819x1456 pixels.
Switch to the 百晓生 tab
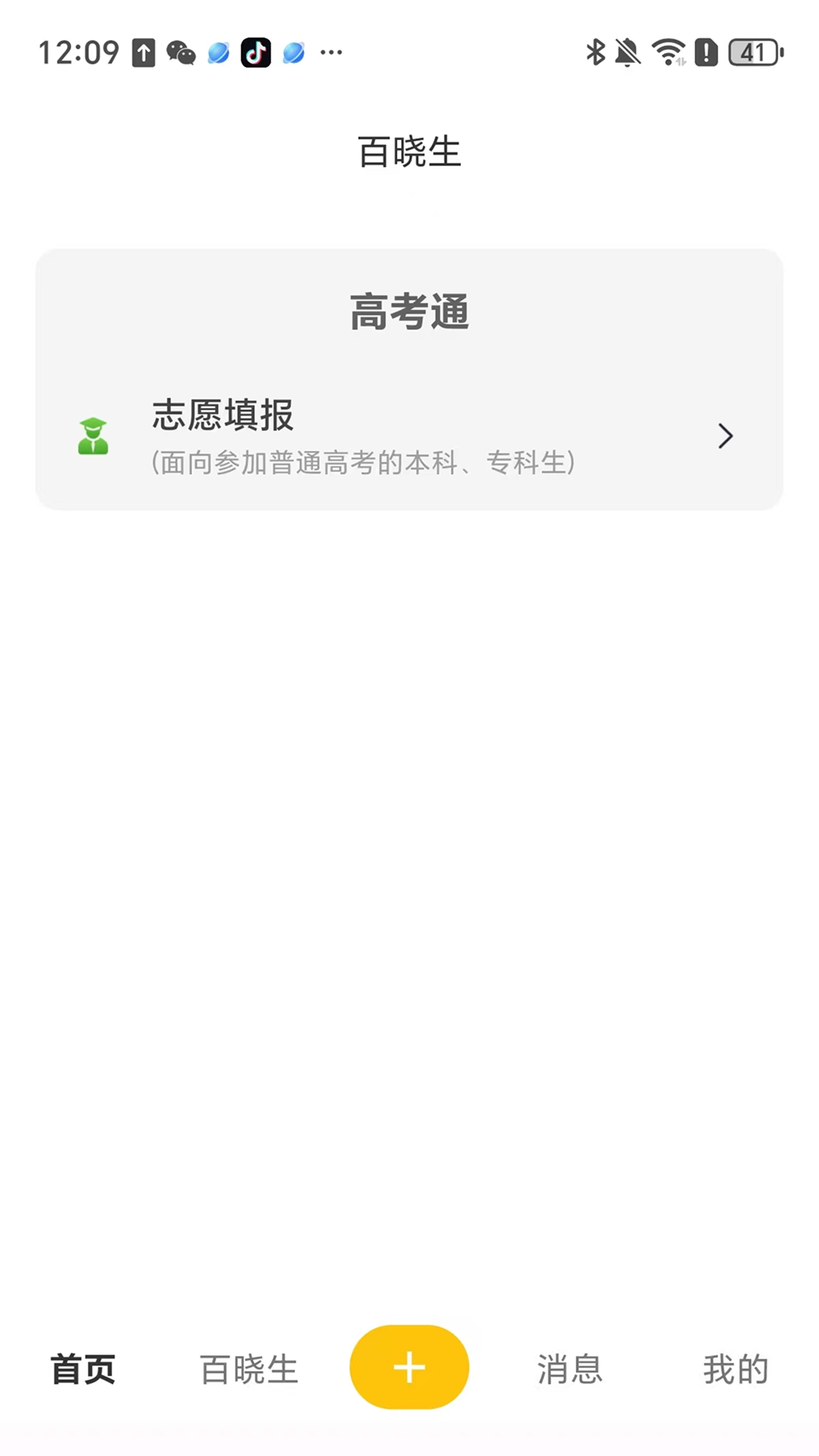click(x=248, y=1369)
